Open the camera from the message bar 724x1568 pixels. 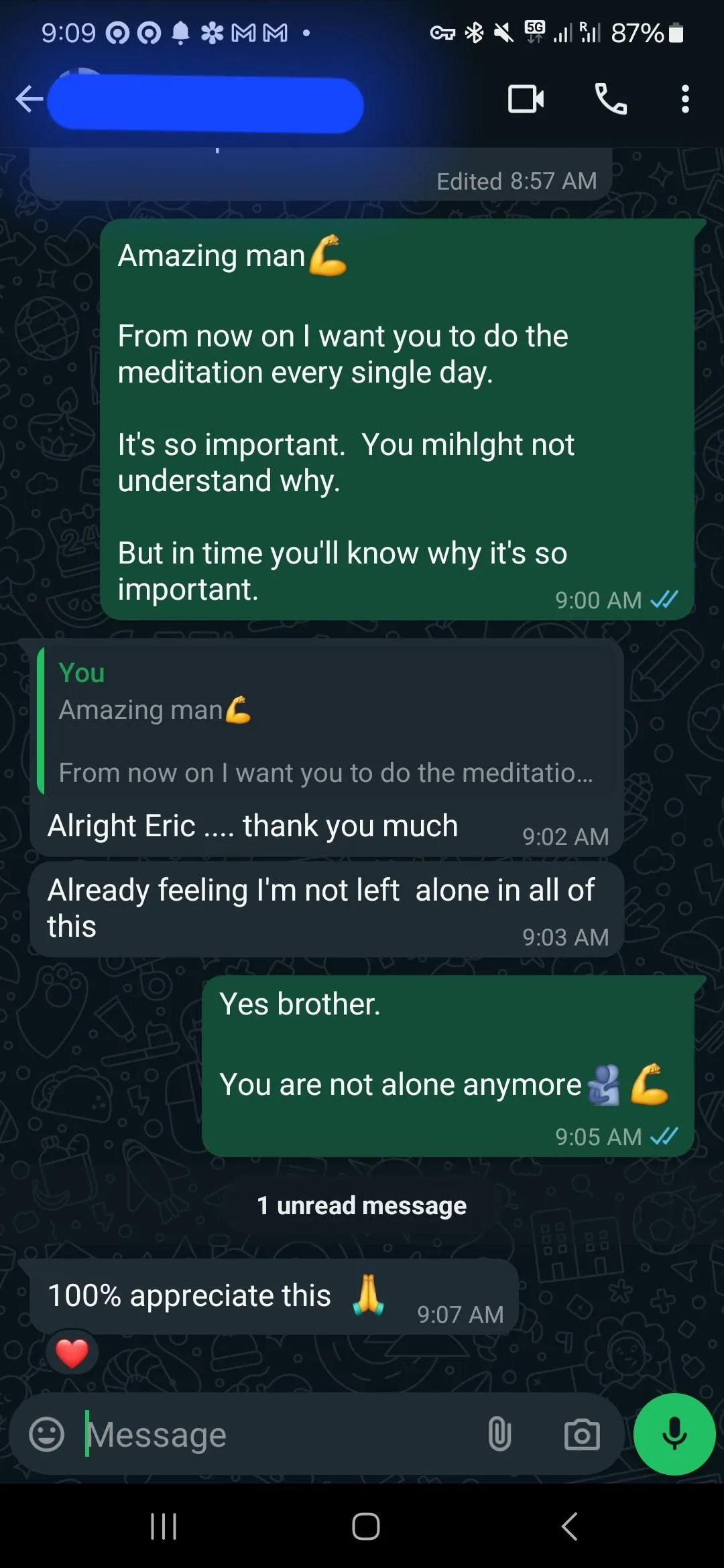point(581,1435)
